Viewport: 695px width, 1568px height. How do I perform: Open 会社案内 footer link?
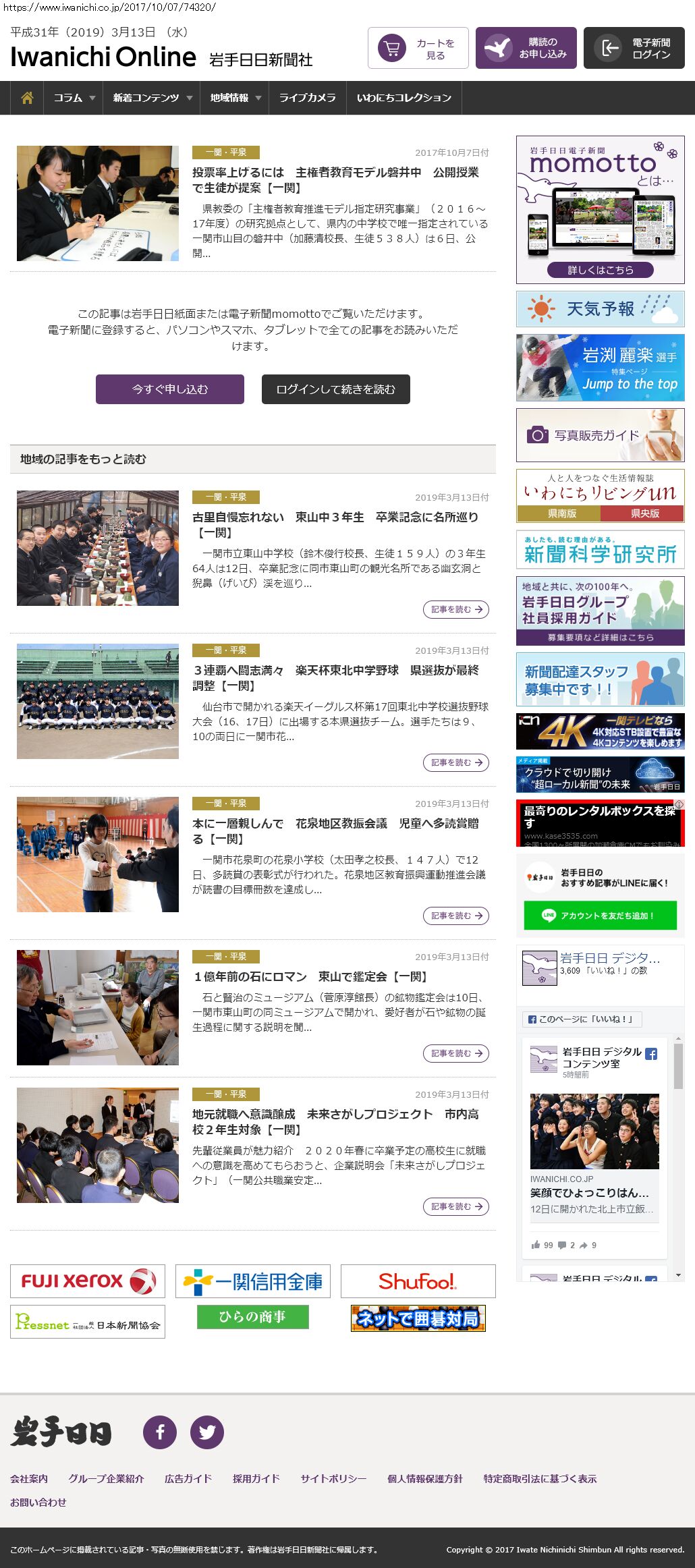point(29,1478)
